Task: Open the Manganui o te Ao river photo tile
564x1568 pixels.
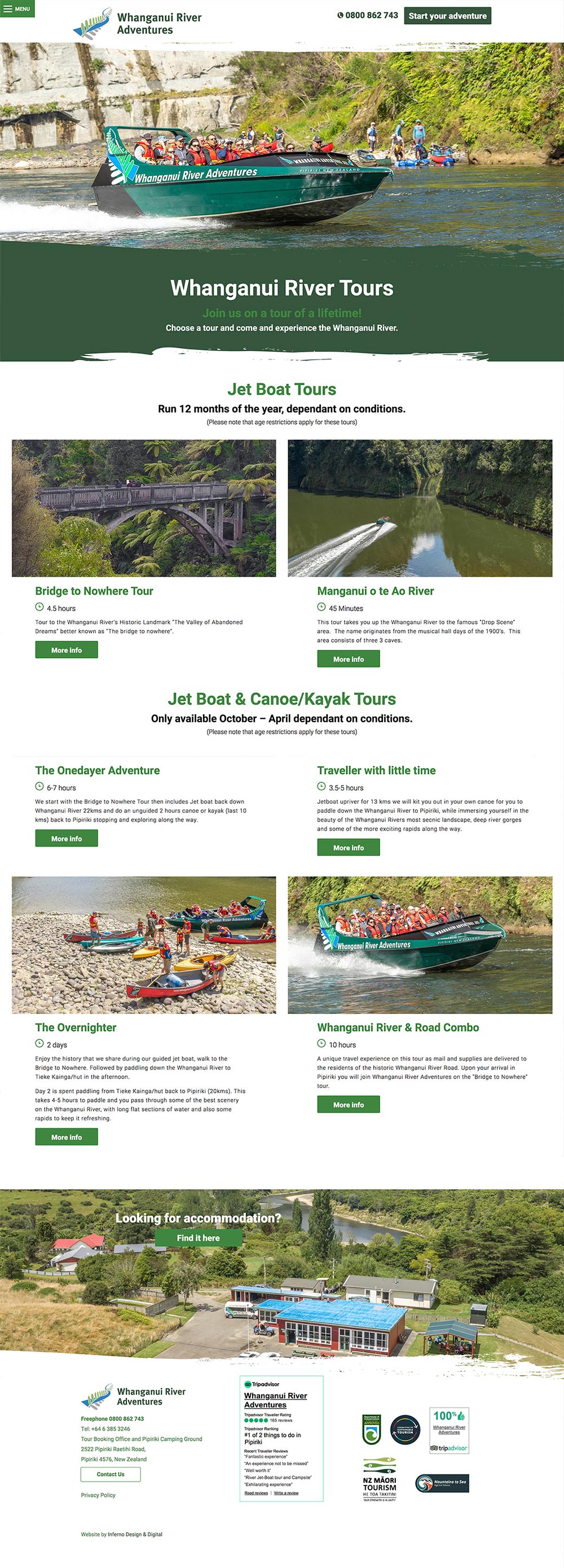Action: click(420, 508)
